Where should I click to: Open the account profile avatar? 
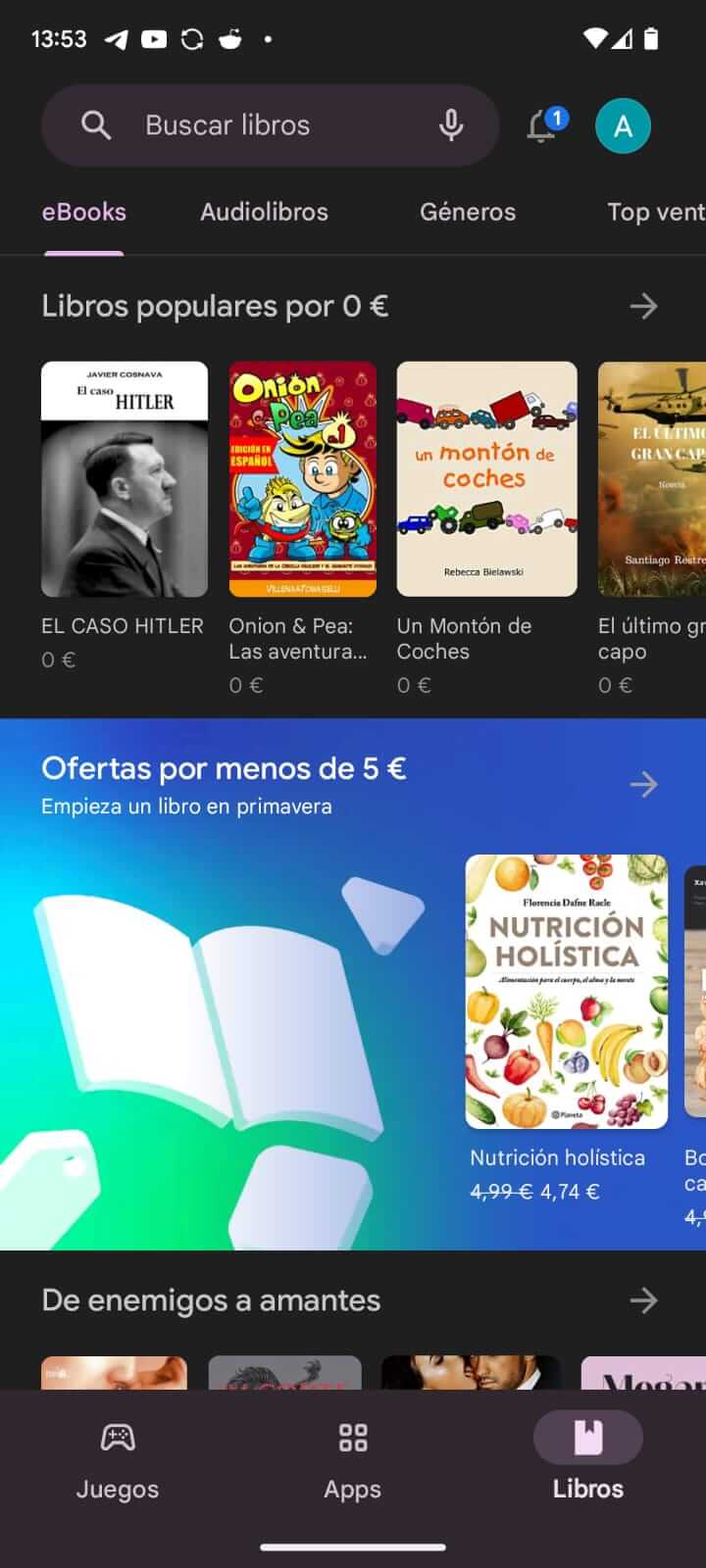click(623, 126)
